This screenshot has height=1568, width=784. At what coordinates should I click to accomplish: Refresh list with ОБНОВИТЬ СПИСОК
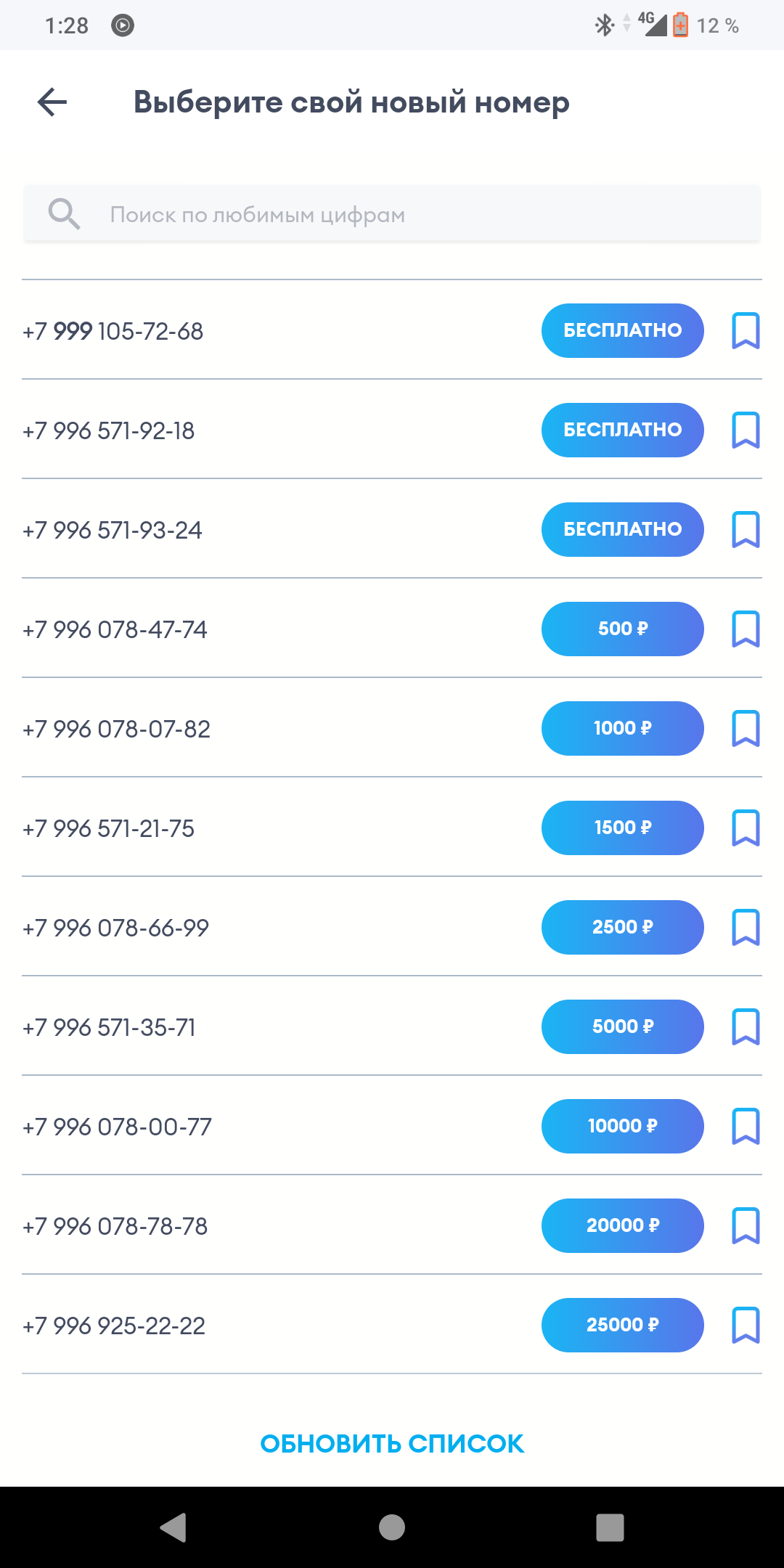tap(392, 1444)
